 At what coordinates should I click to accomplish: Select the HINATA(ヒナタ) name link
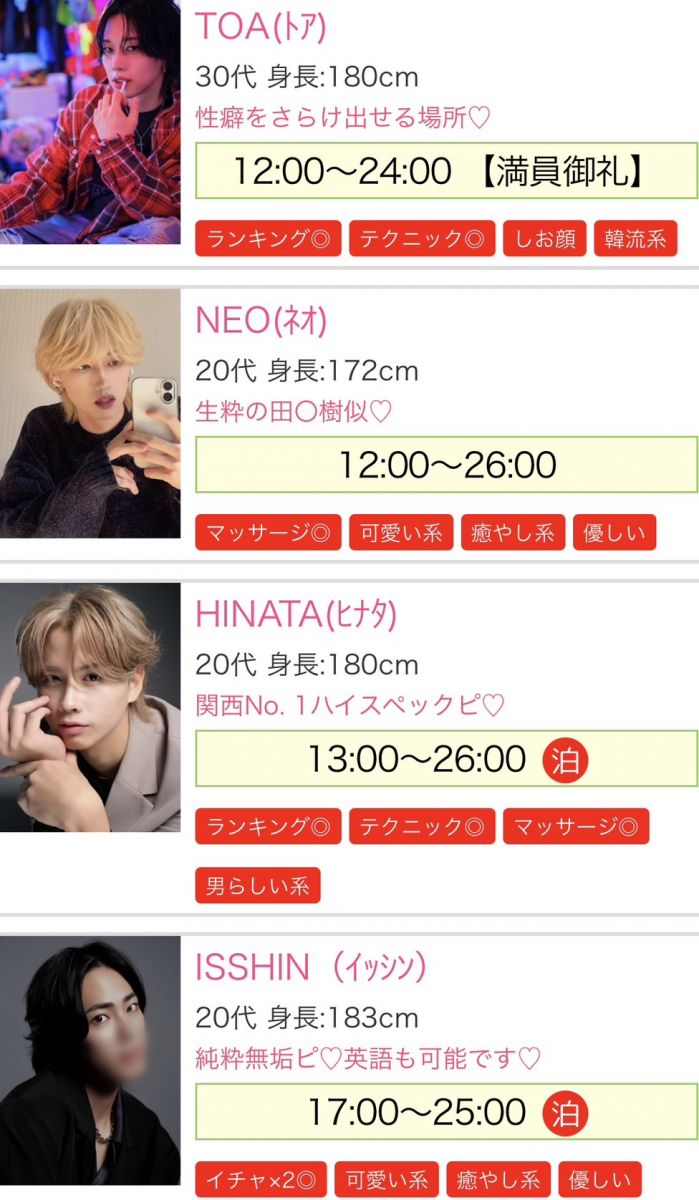pyautogui.click(x=295, y=614)
